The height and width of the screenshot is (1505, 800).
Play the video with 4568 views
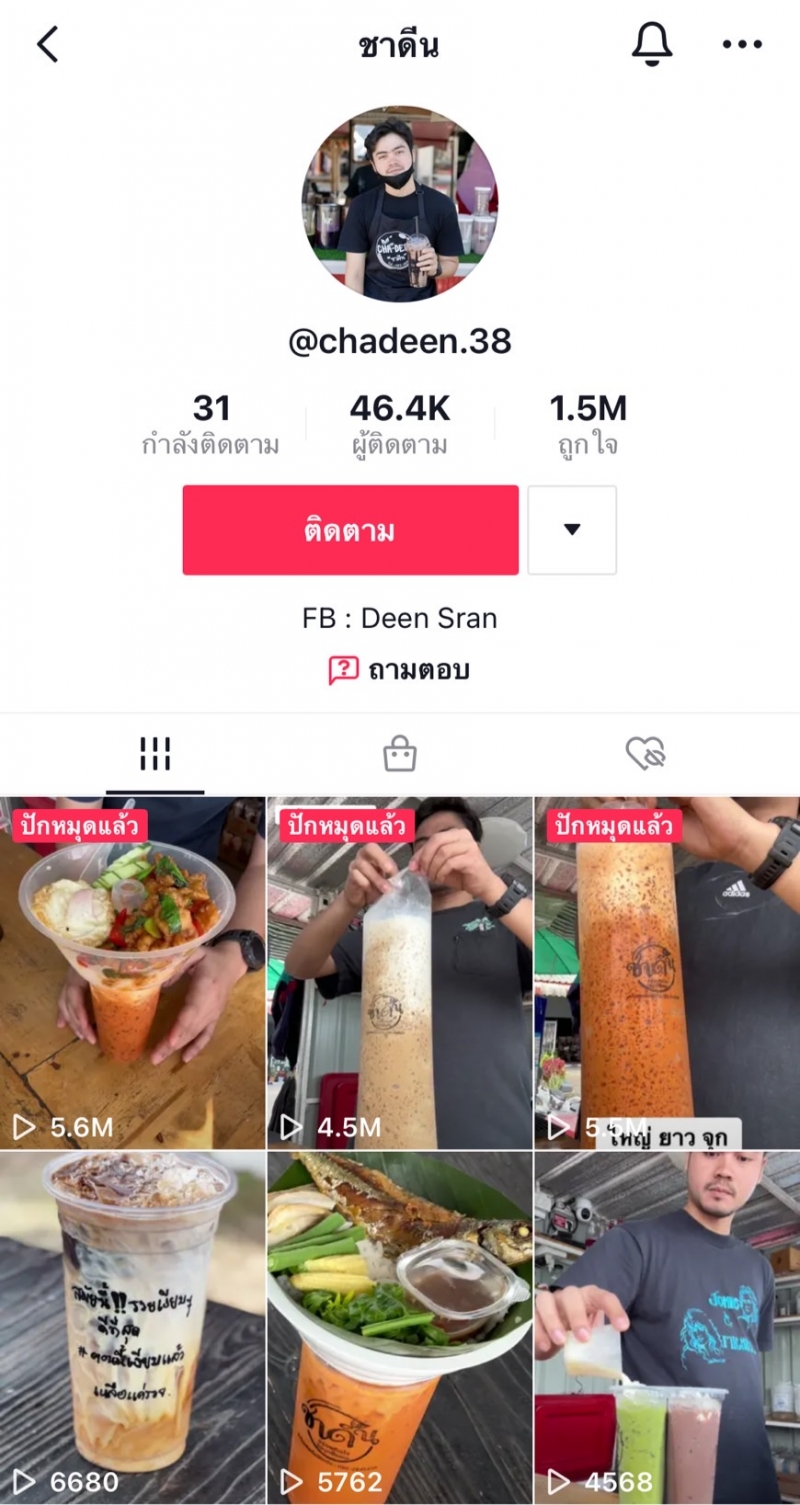[667, 1326]
